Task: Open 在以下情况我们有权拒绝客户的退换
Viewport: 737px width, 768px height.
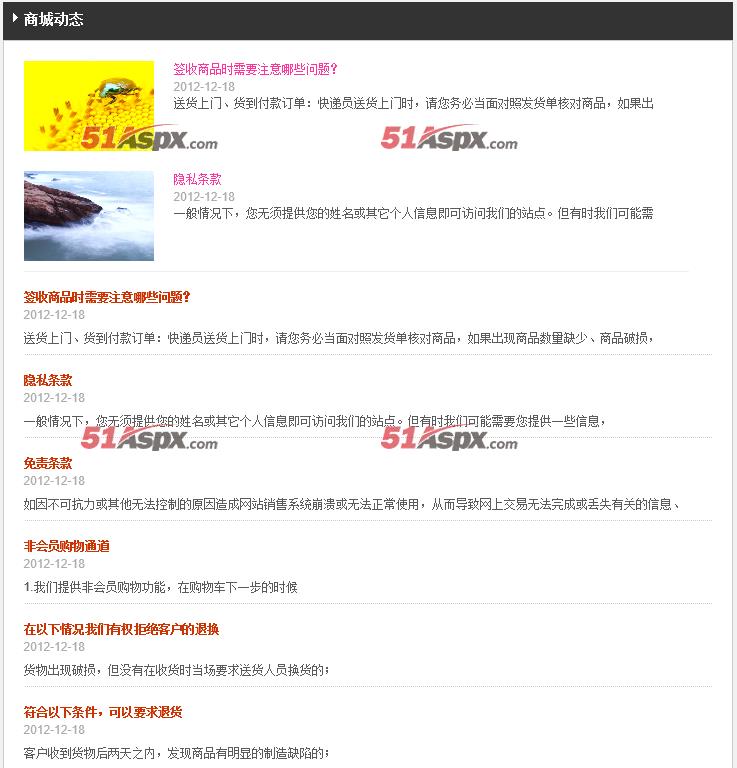Action: click(x=121, y=629)
